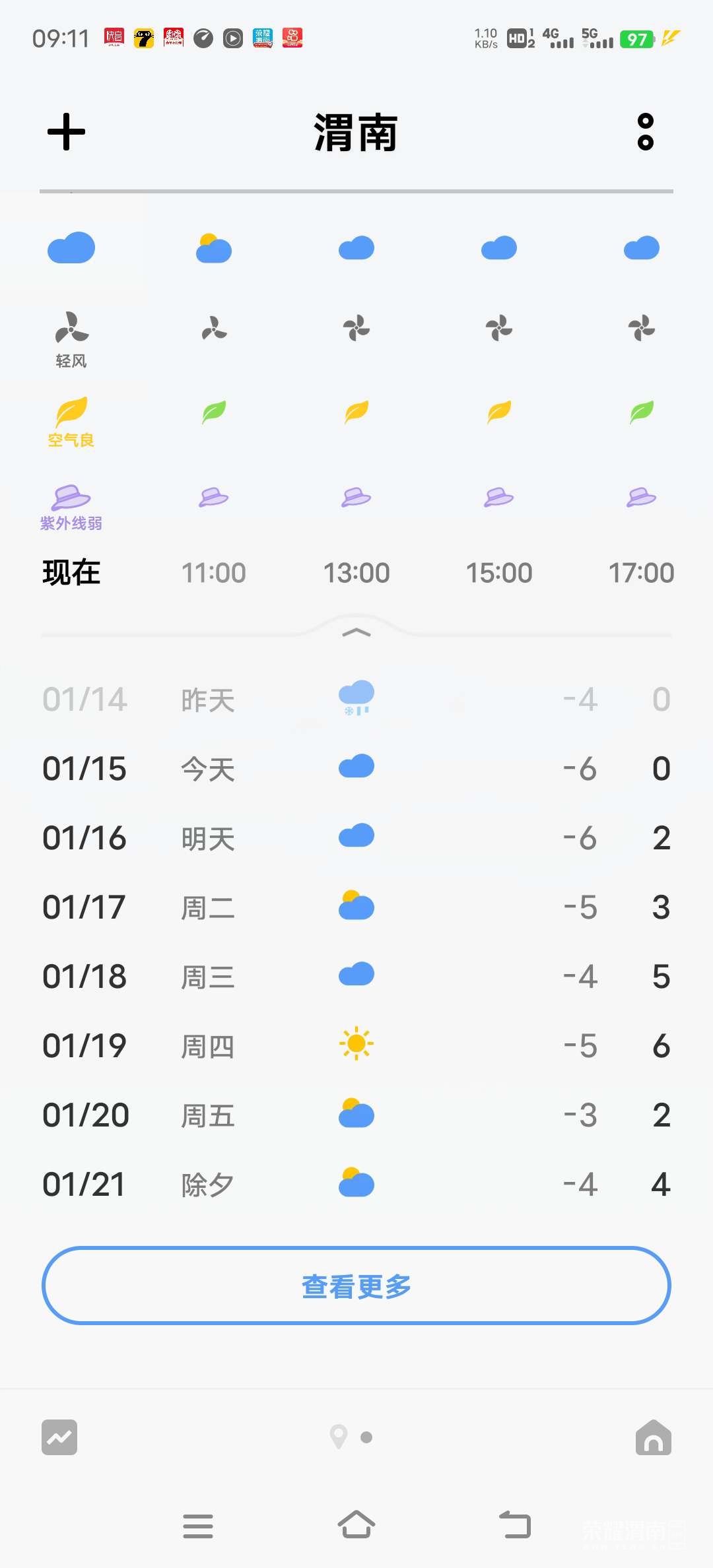713x1568 pixels.
Task: View the 01/19 周四 sunny forecast
Action: coord(356,1045)
